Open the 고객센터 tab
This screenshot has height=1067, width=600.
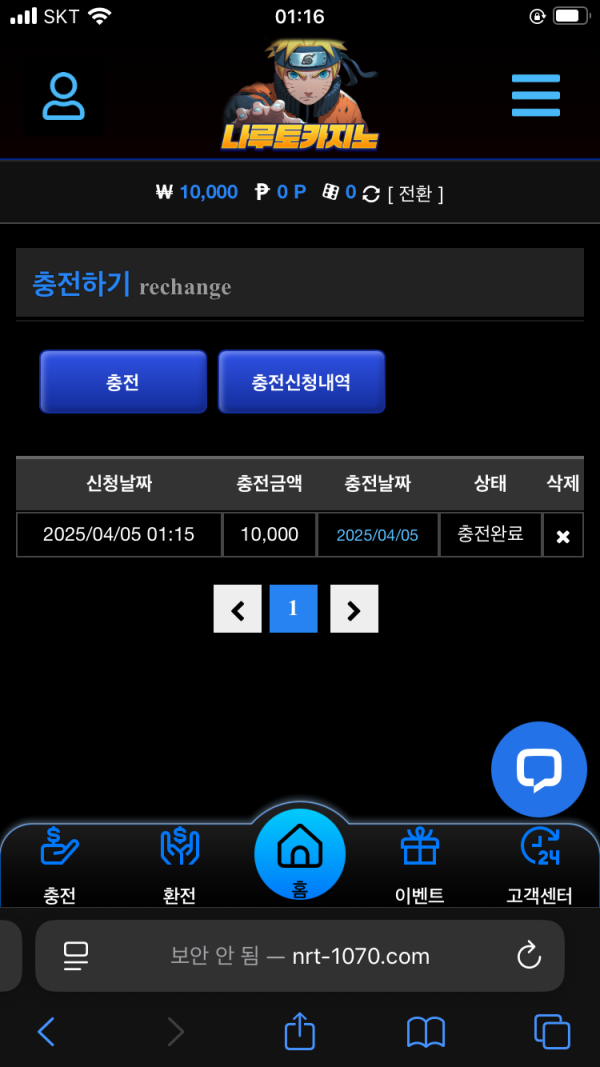tap(540, 866)
